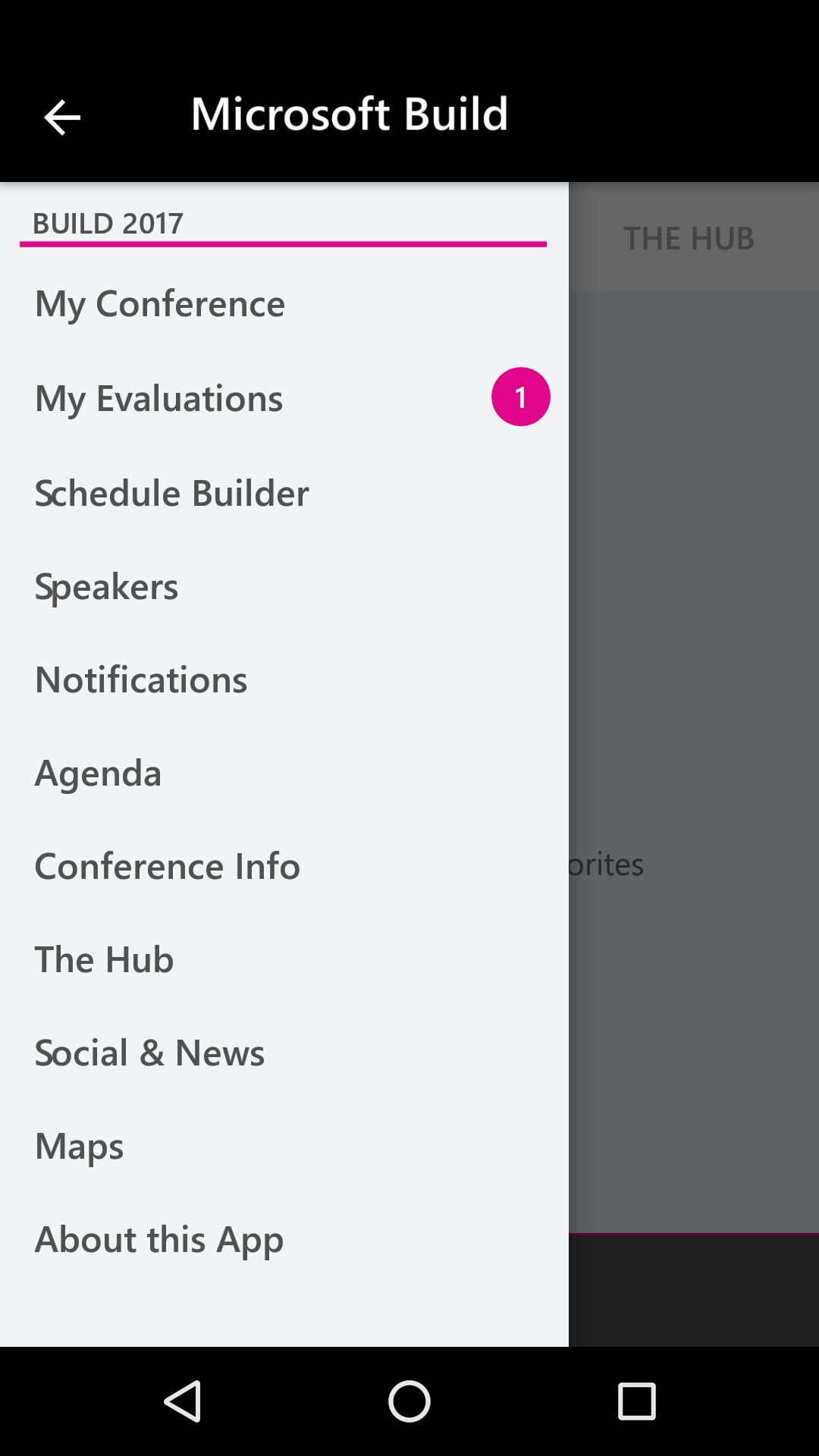Tap the back arrow in the header
The height and width of the screenshot is (1456, 819).
62,118
